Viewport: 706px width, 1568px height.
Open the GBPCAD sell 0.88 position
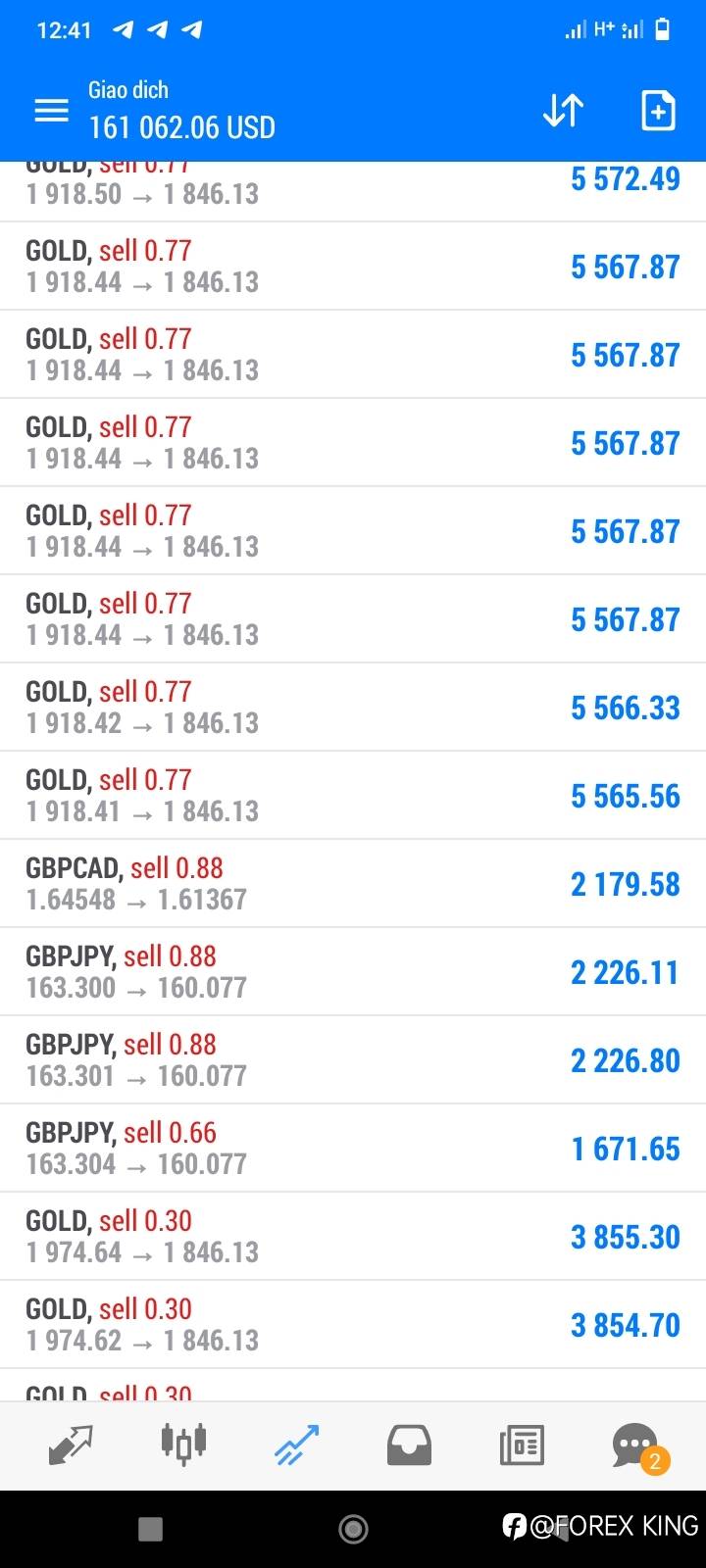click(x=353, y=883)
